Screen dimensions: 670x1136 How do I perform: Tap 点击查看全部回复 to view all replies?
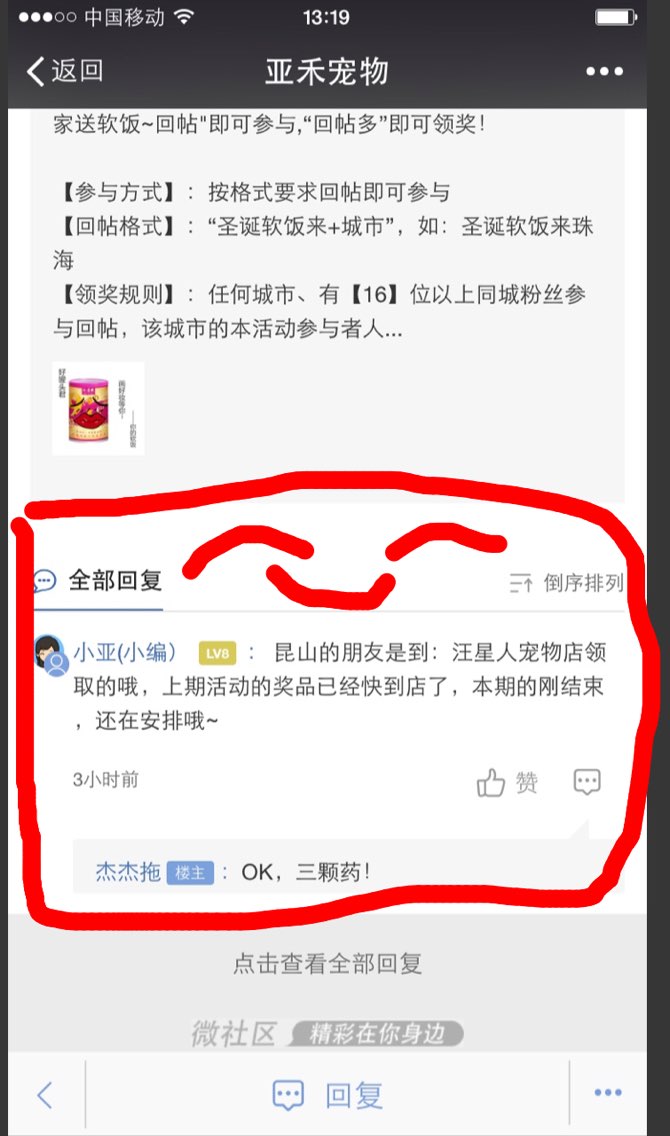click(x=328, y=963)
